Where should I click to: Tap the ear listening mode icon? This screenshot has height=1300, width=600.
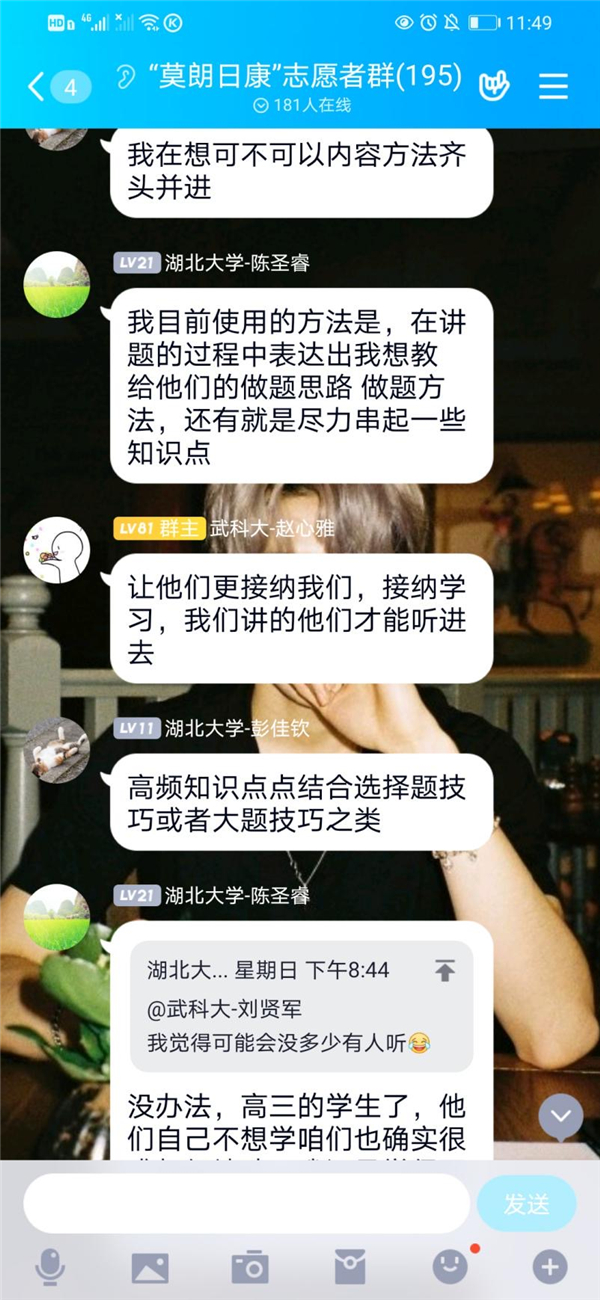pyautogui.click(x=127, y=77)
